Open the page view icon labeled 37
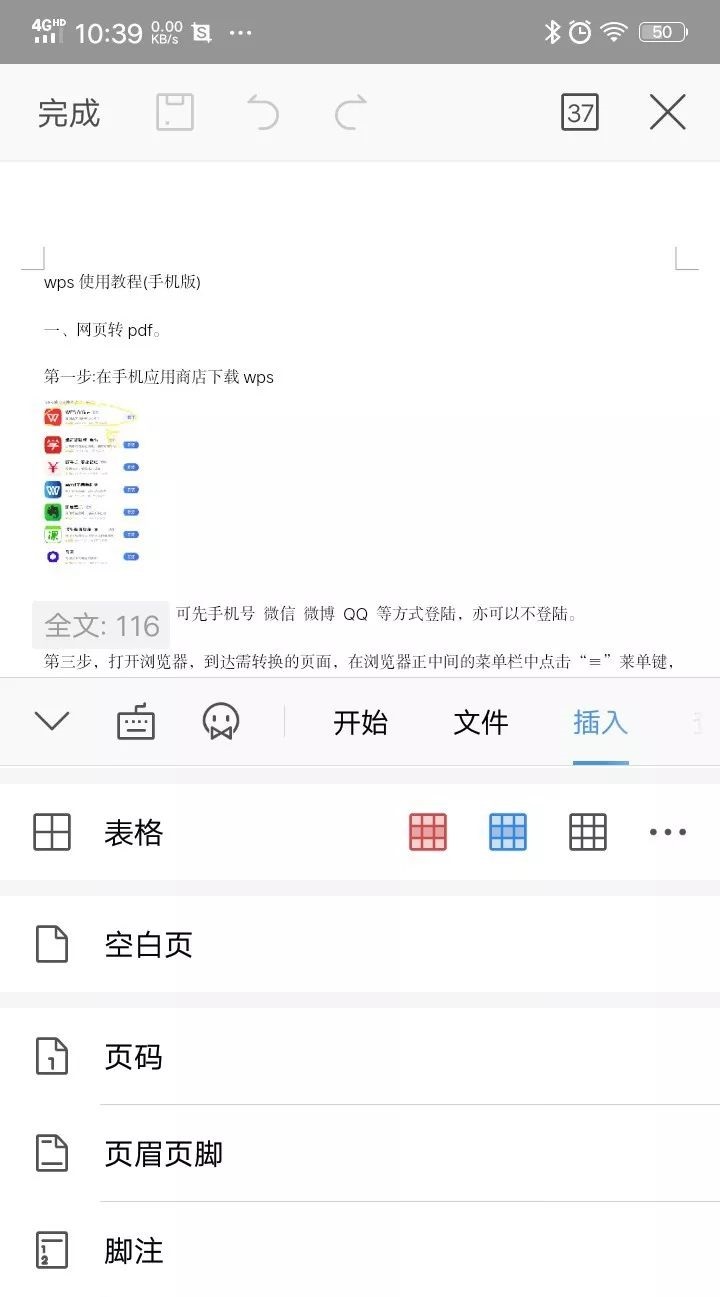Image resolution: width=720 pixels, height=1297 pixels. (x=580, y=113)
